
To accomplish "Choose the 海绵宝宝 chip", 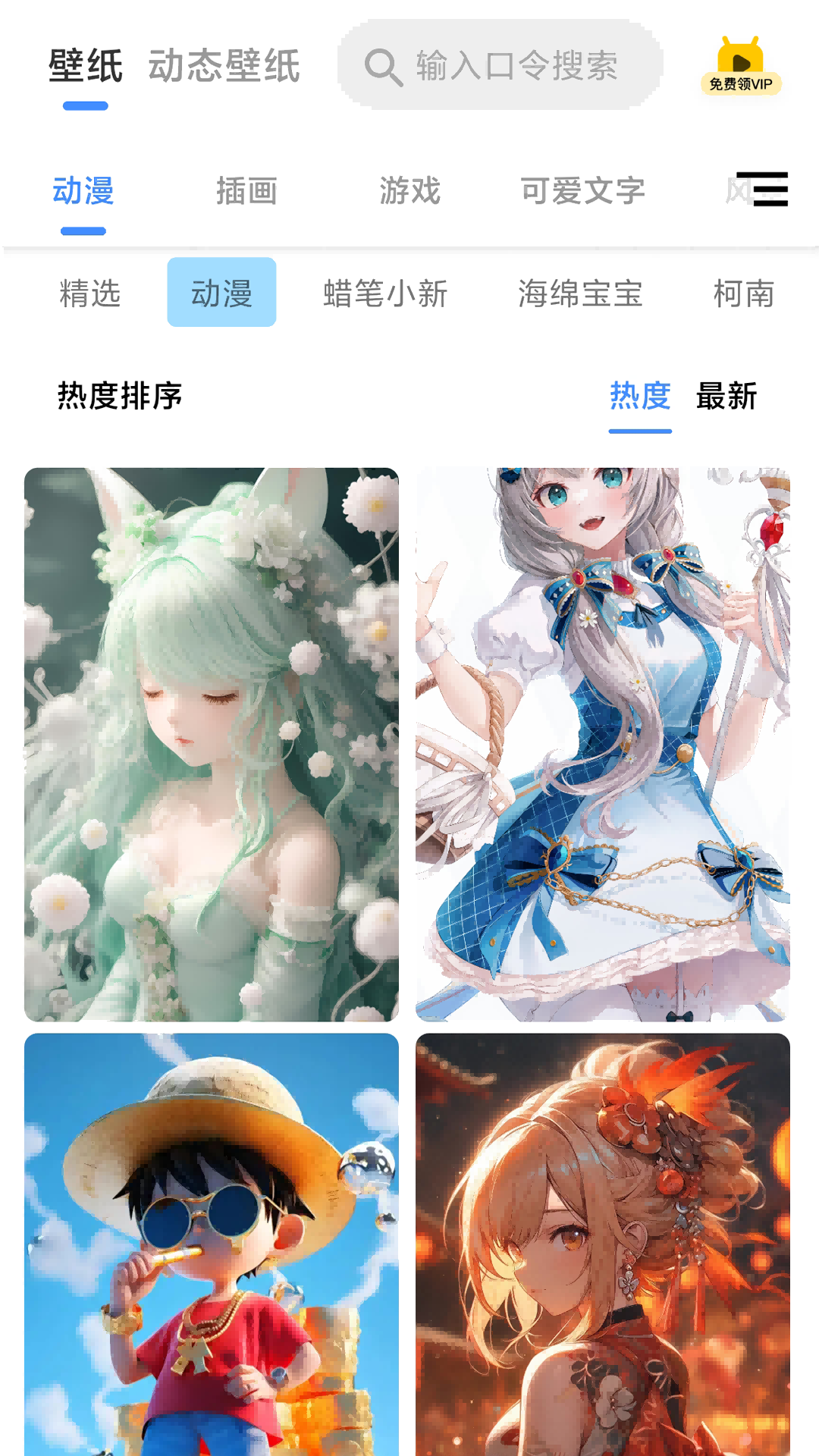I will click(580, 293).
